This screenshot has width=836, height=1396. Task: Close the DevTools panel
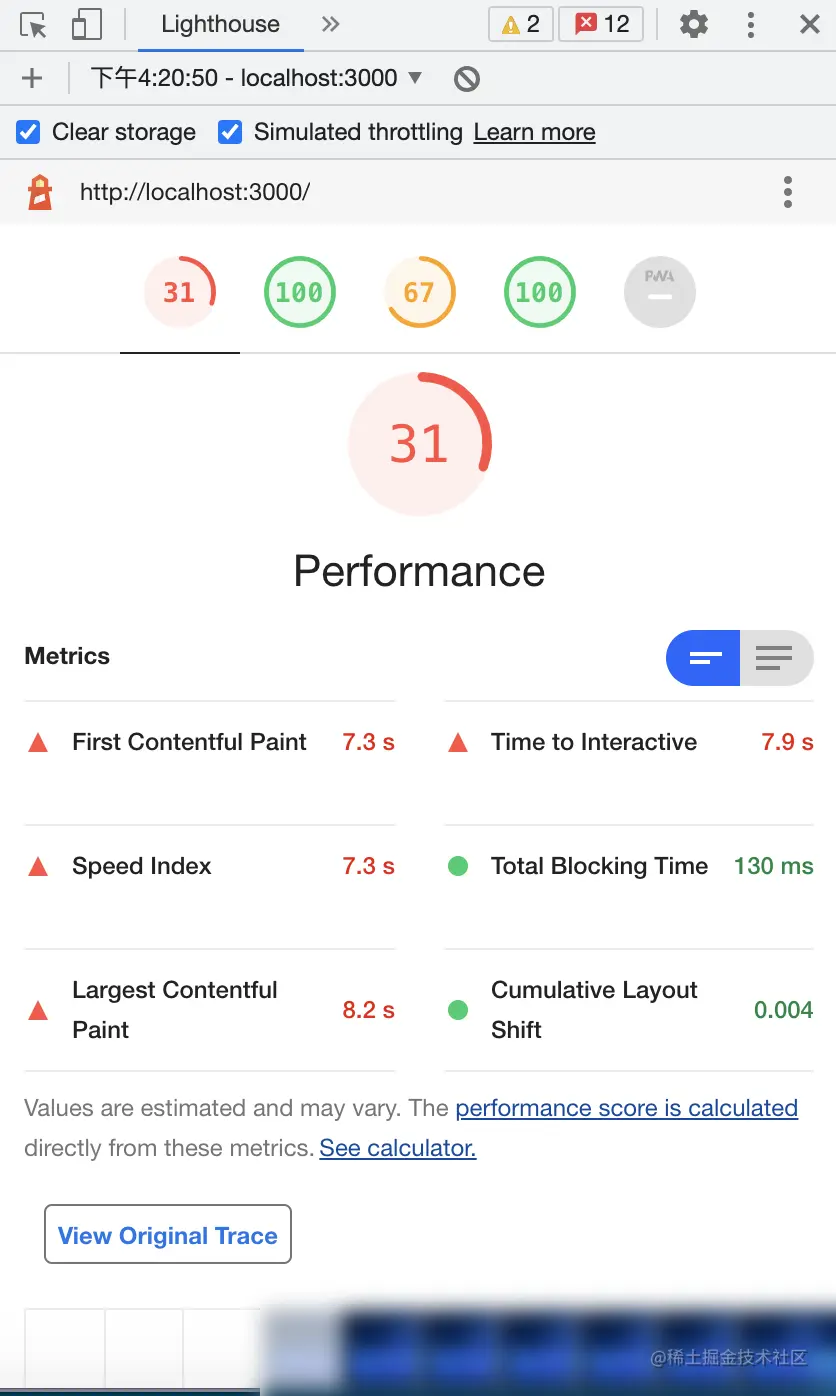tap(810, 25)
